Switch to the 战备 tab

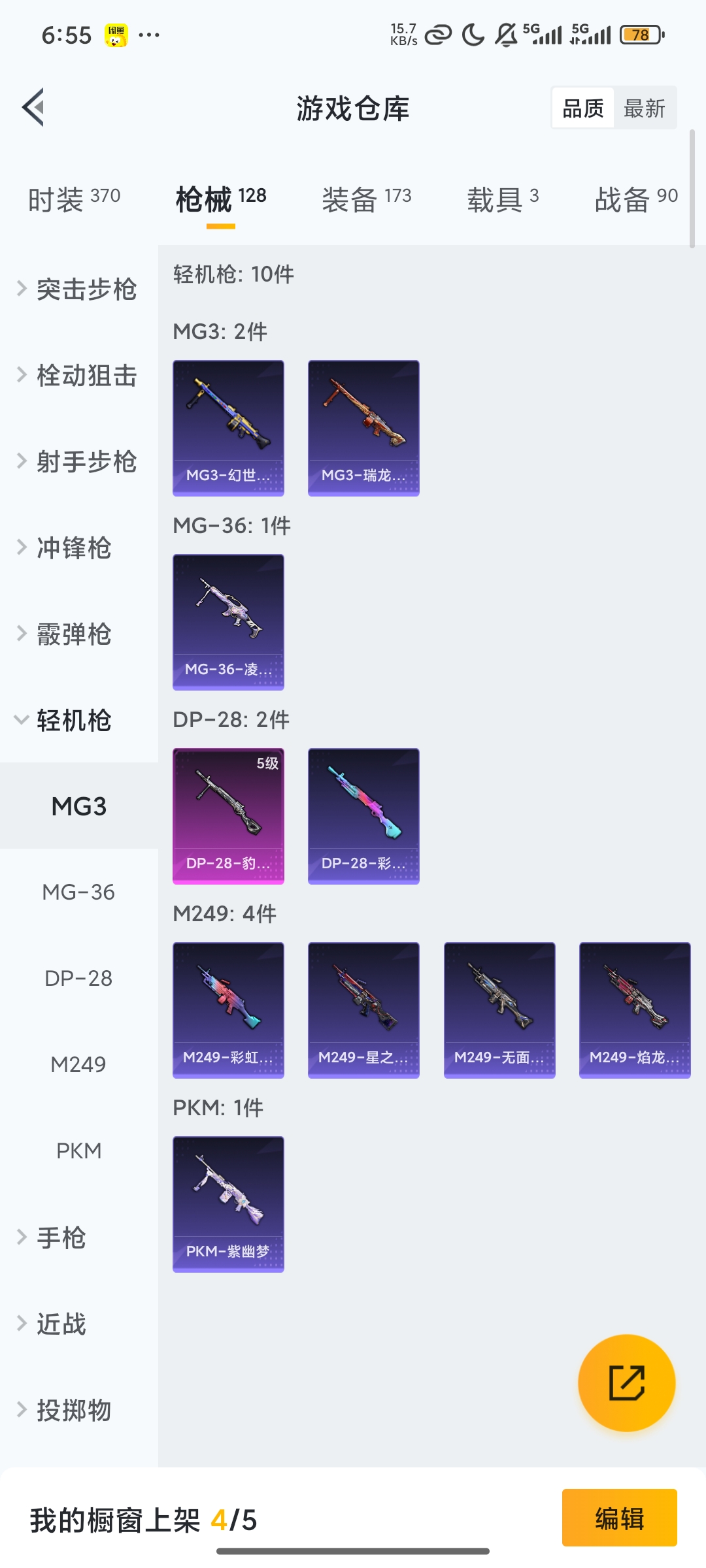[x=635, y=199]
